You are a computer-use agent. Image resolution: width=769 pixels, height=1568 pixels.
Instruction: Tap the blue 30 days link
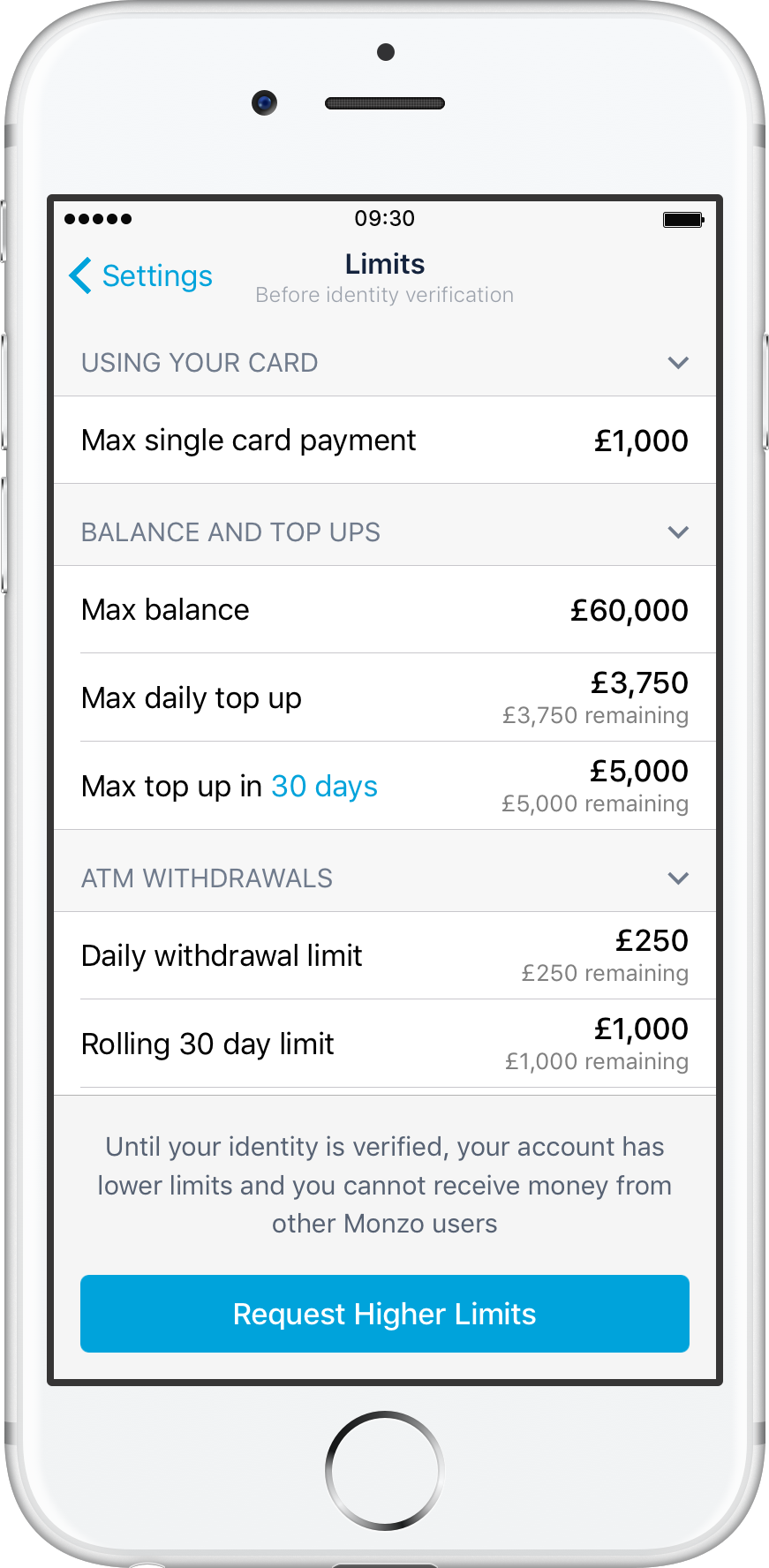coord(324,786)
